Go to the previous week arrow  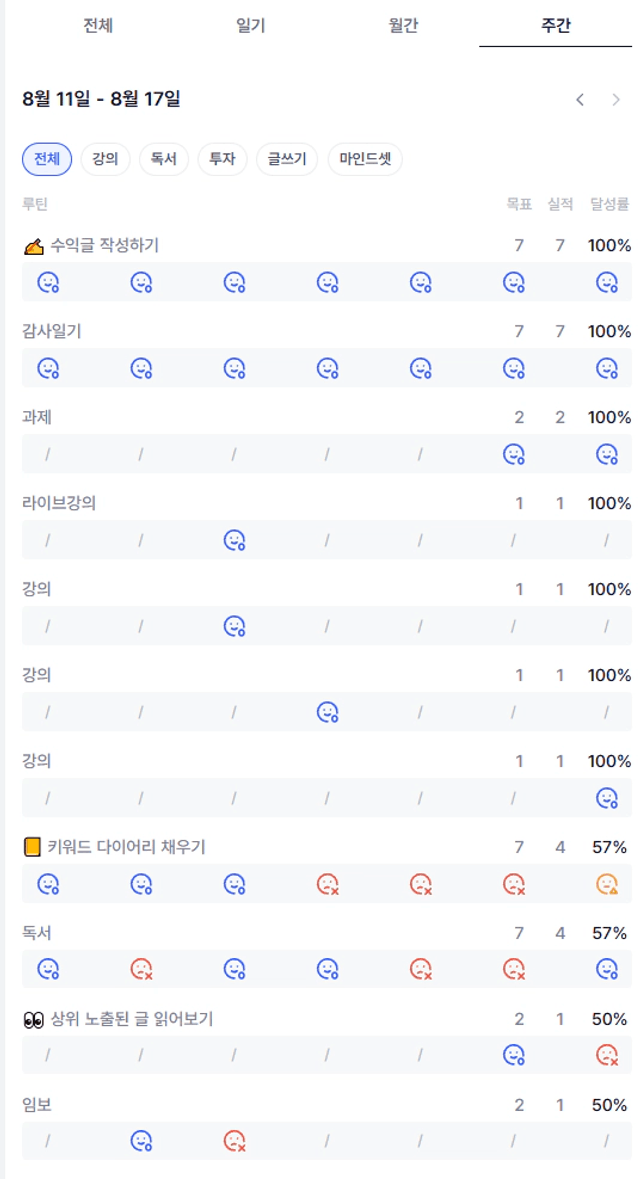tap(580, 99)
